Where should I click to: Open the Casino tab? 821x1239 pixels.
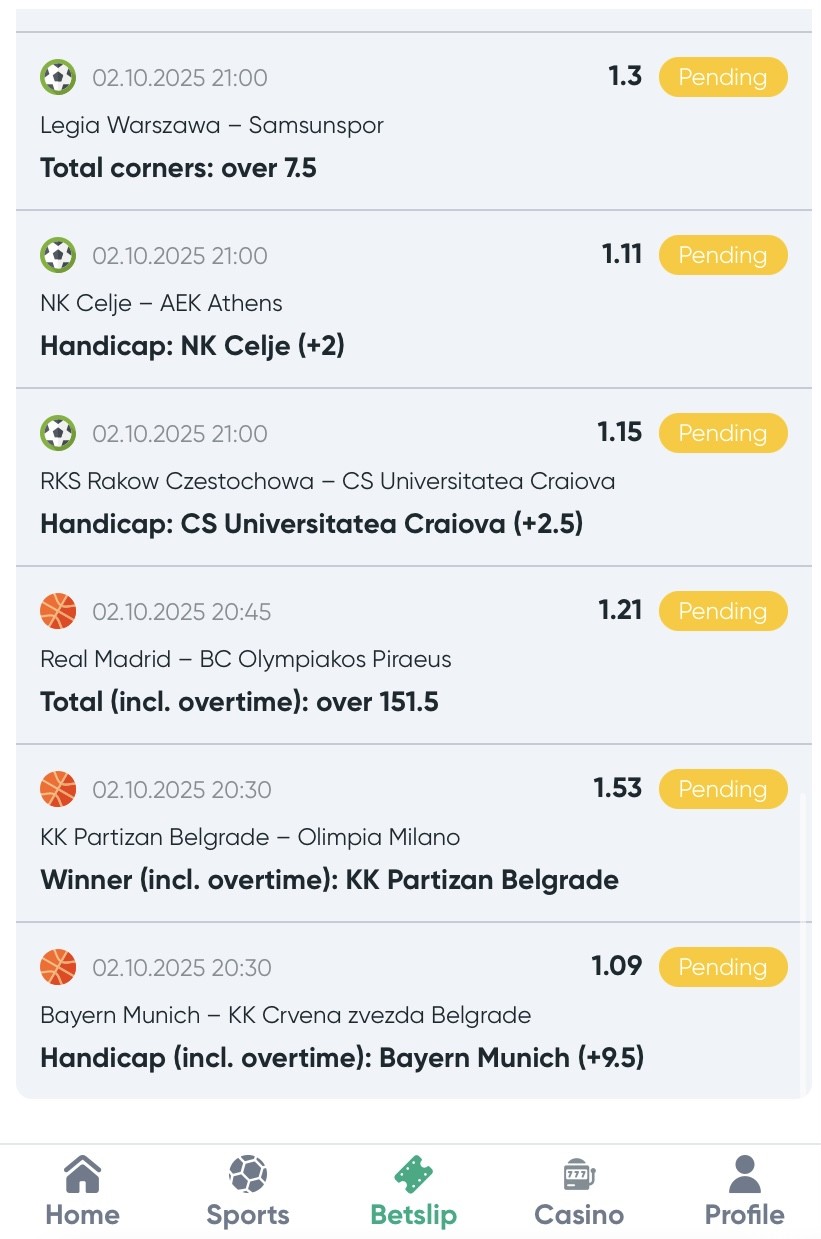[579, 1190]
